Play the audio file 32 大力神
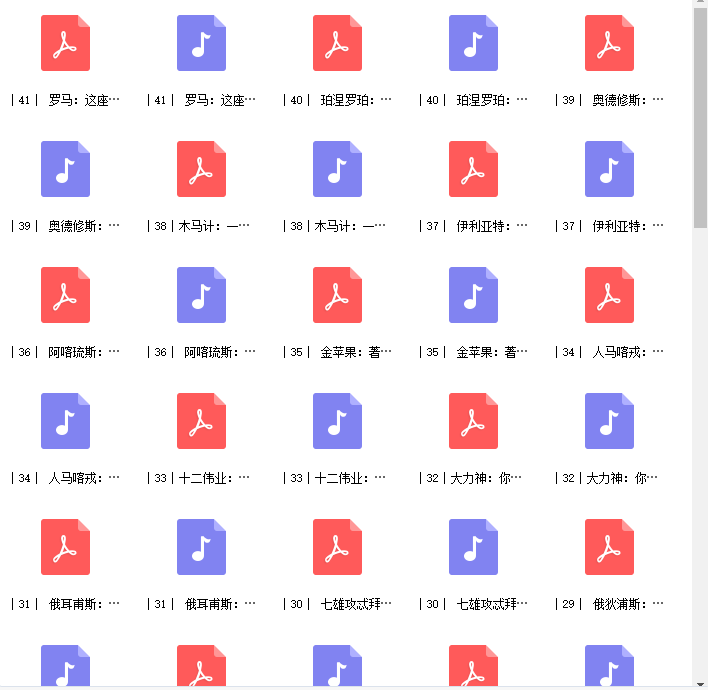This screenshot has width=708, height=690. pyautogui.click(x=609, y=422)
